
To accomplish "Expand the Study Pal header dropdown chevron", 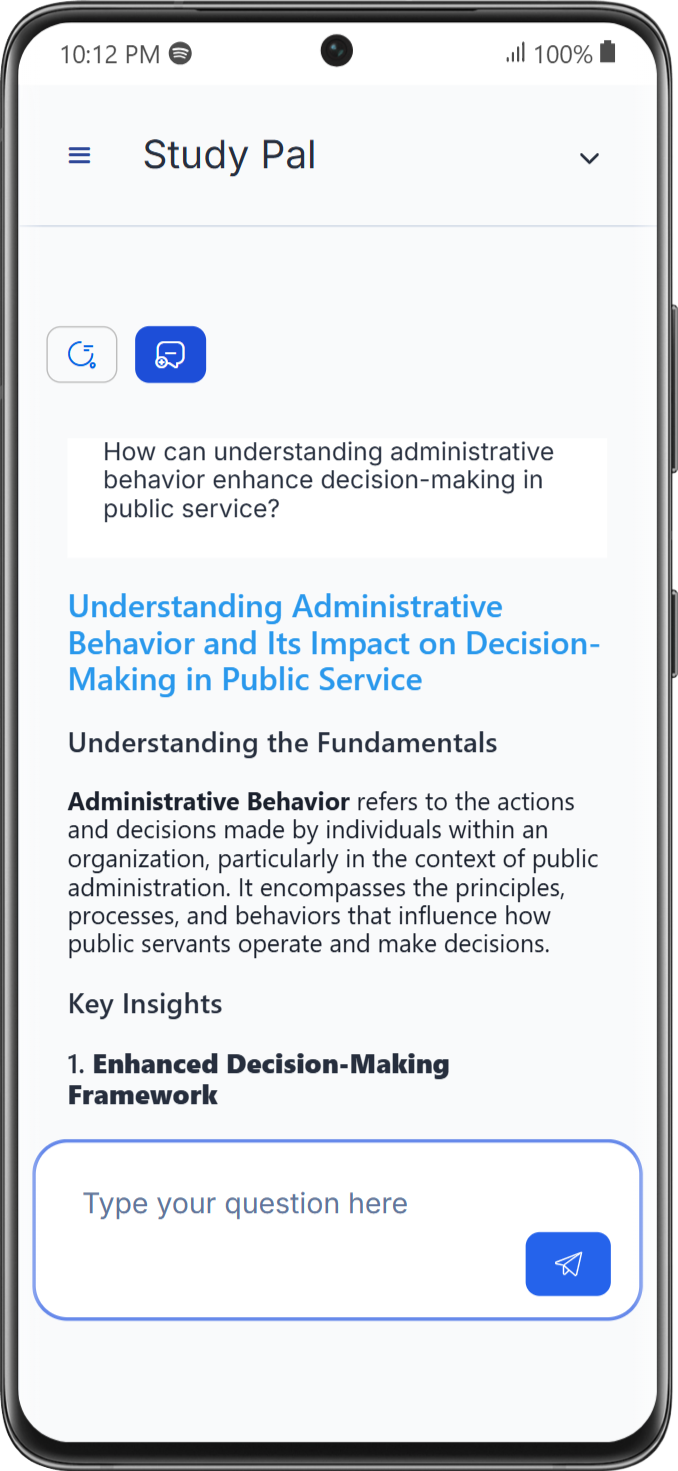I will pos(589,158).
